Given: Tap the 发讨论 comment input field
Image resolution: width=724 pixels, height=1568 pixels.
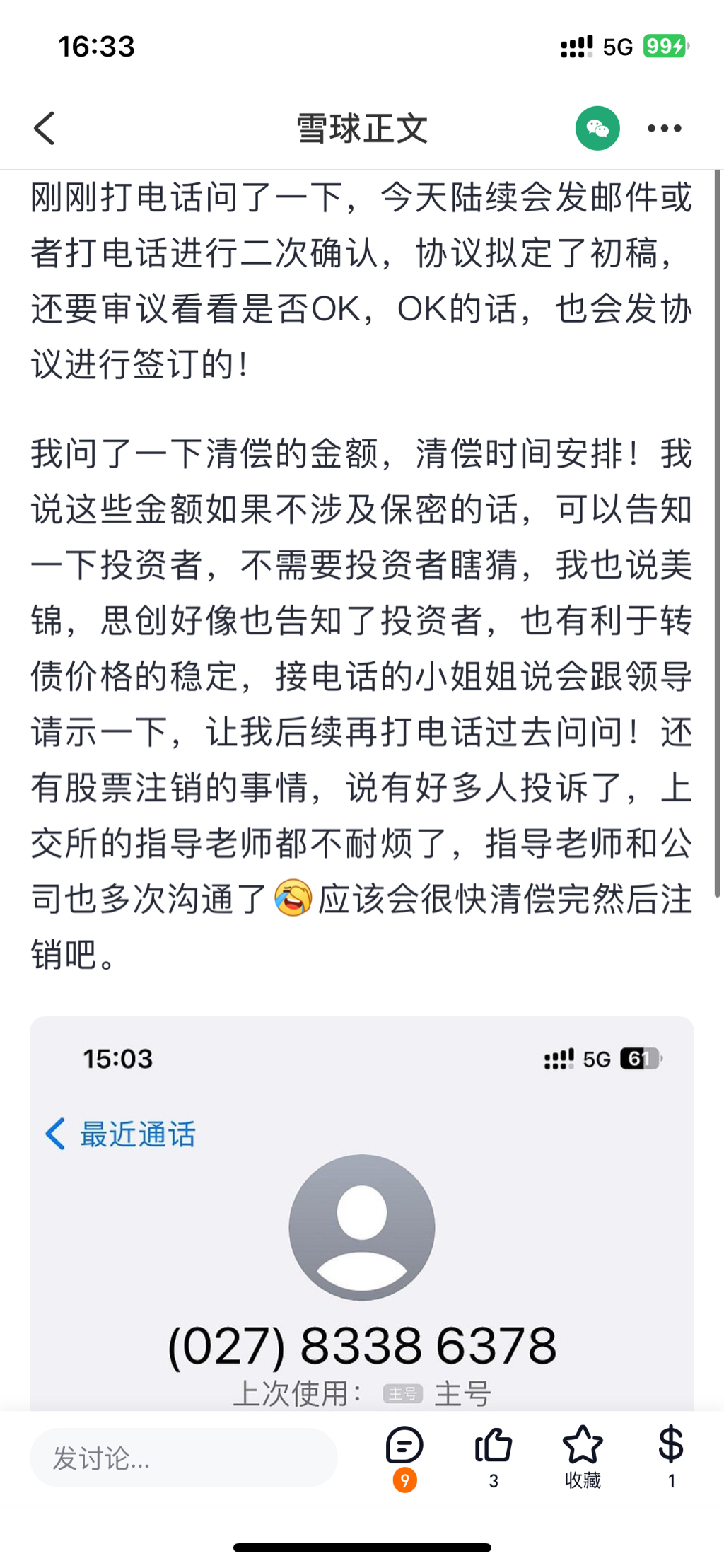Looking at the screenshot, I should click(x=183, y=1458).
